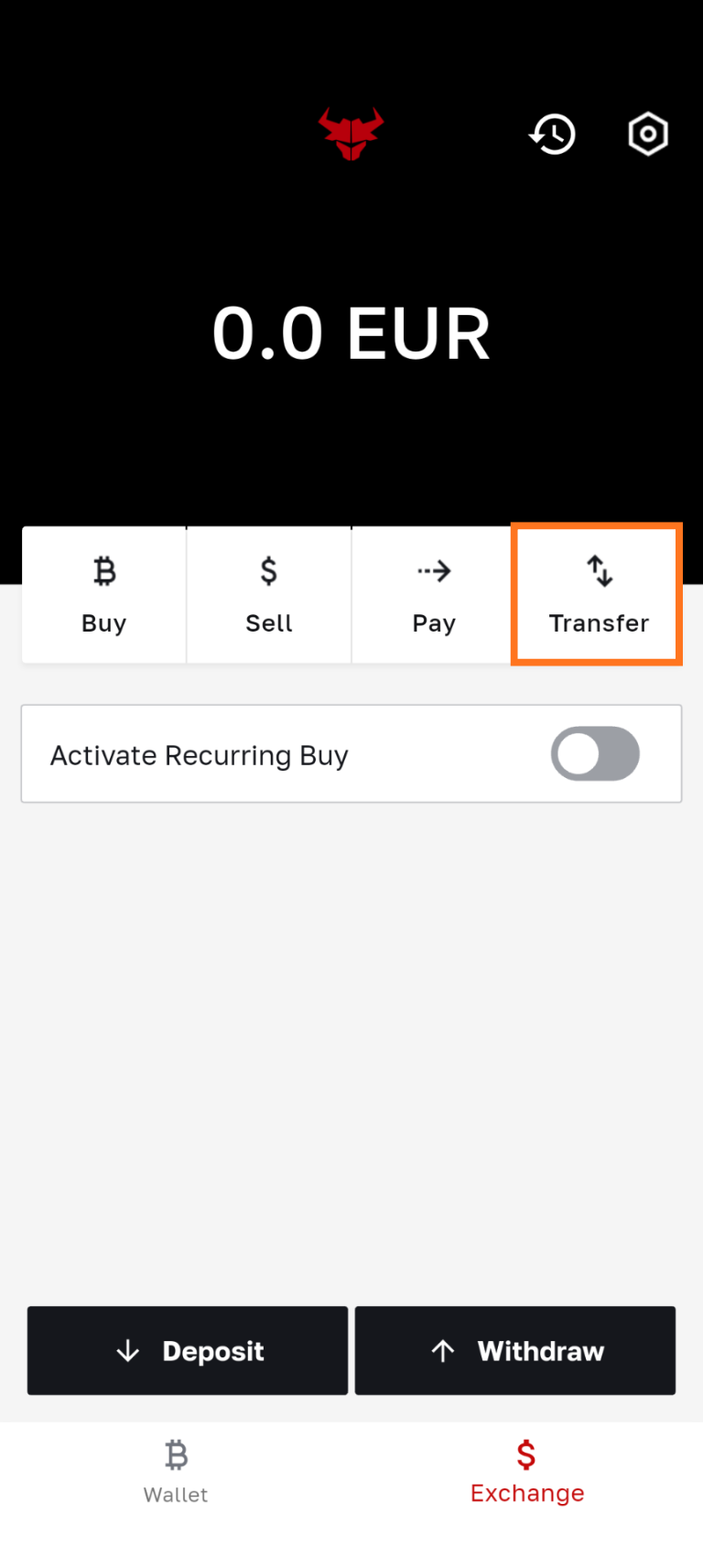Screen dimensions: 703x1568
Task: Open the transaction history icon
Action: tap(552, 135)
